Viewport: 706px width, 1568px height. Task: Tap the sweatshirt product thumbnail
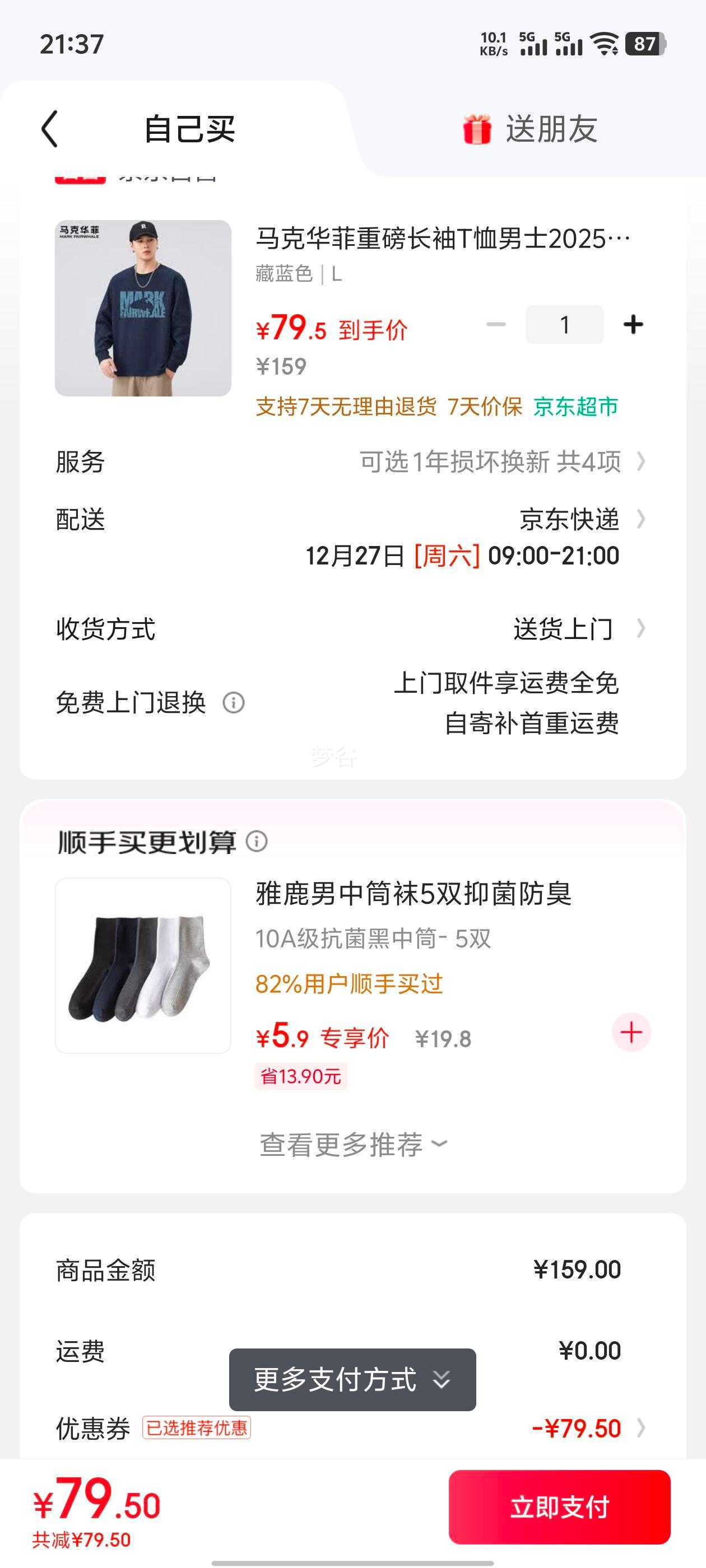coord(141,308)
